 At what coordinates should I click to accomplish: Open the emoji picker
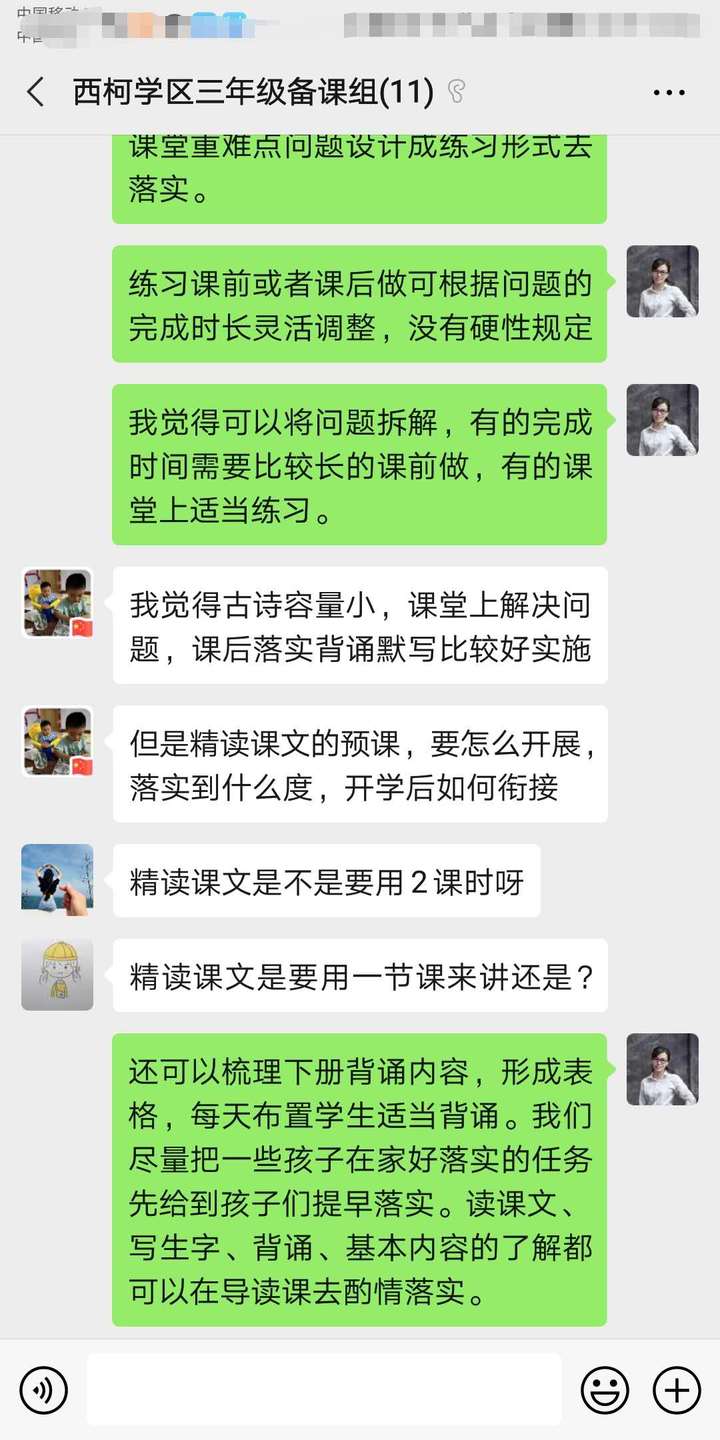pos(605,1390)
